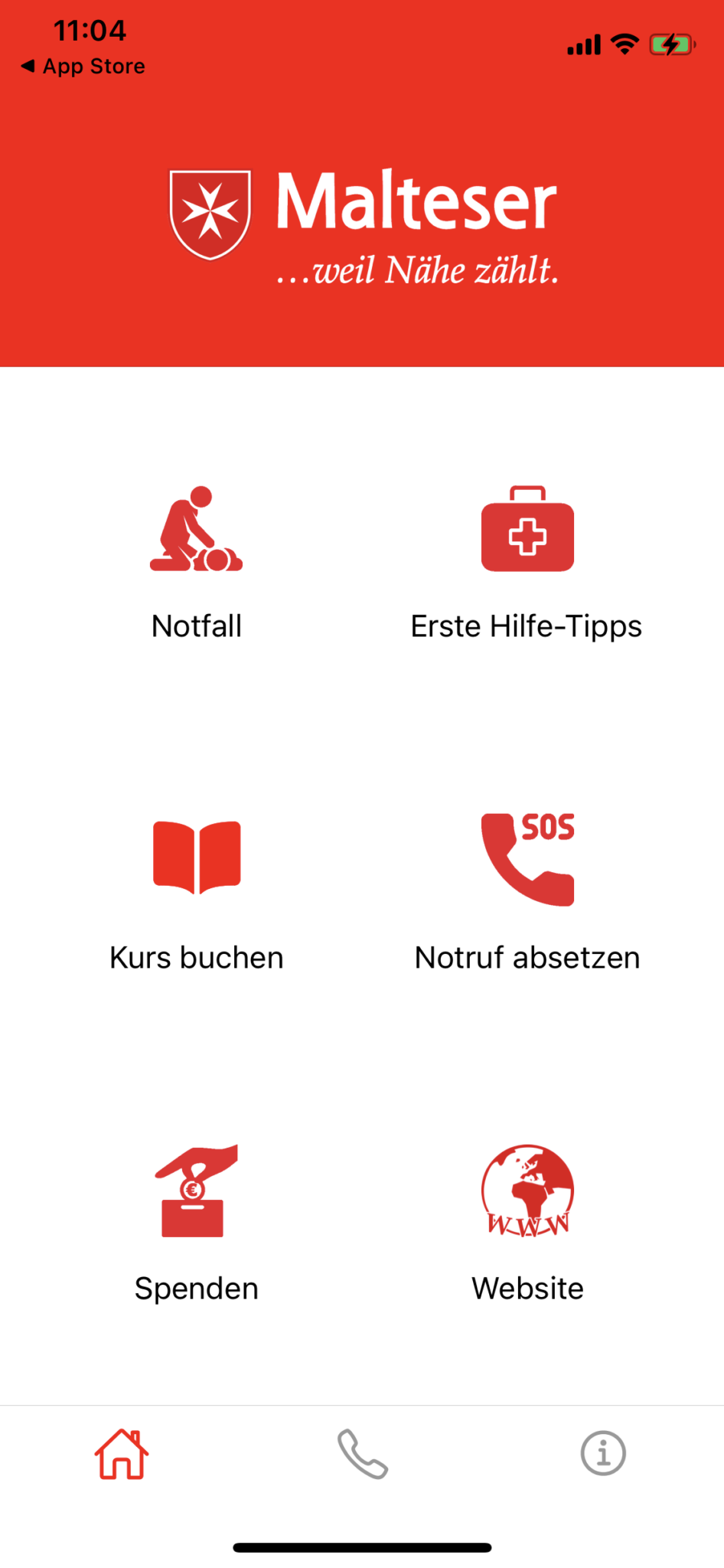
Task: Return to App Store
Action: coord(83,67)
